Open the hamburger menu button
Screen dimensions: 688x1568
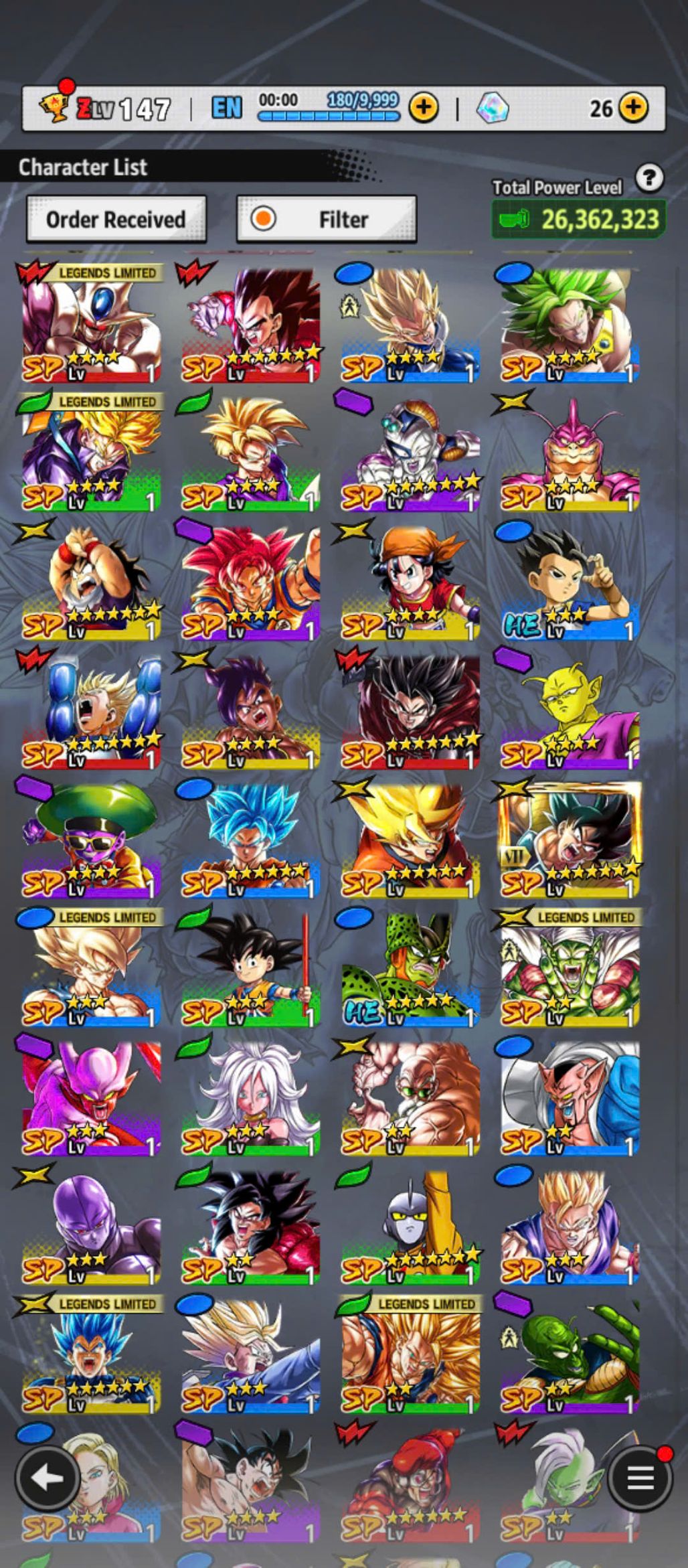click(640, 1478)
